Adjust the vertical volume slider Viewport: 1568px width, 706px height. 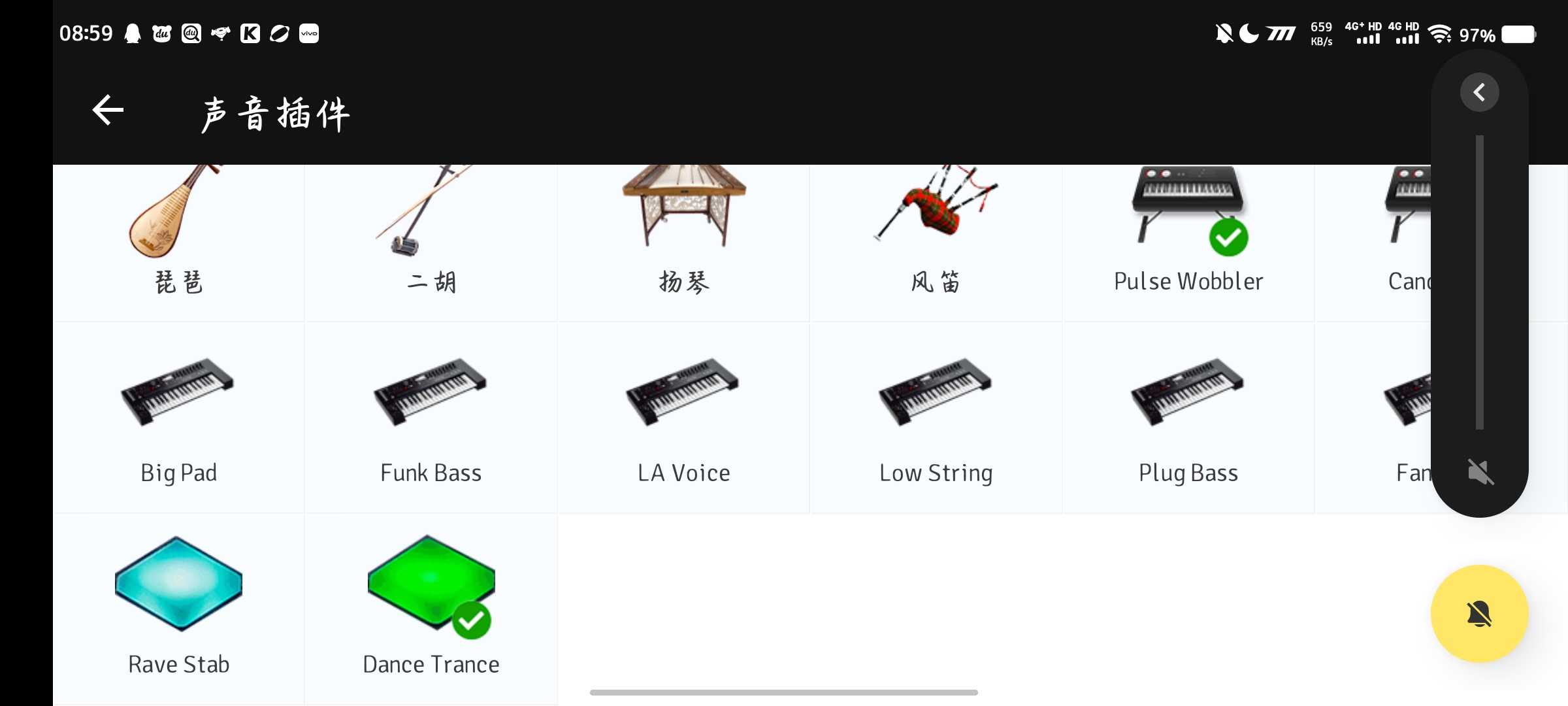tap(1479, 282)
